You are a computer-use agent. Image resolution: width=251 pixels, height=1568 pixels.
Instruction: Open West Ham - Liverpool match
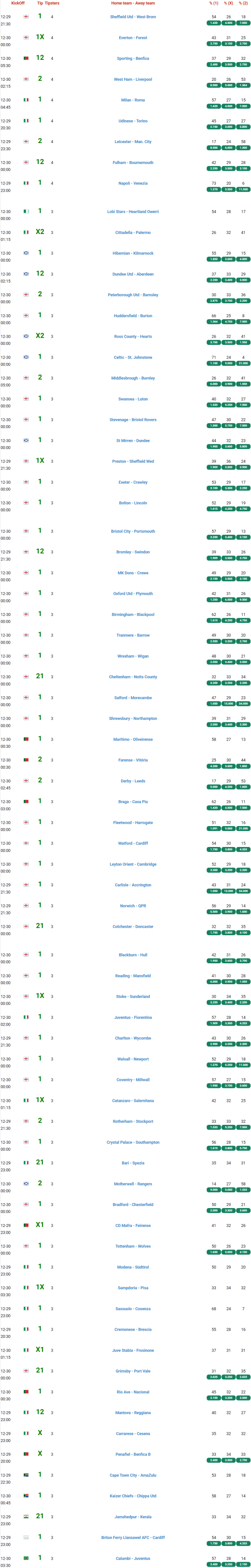[x=133, y=79]
